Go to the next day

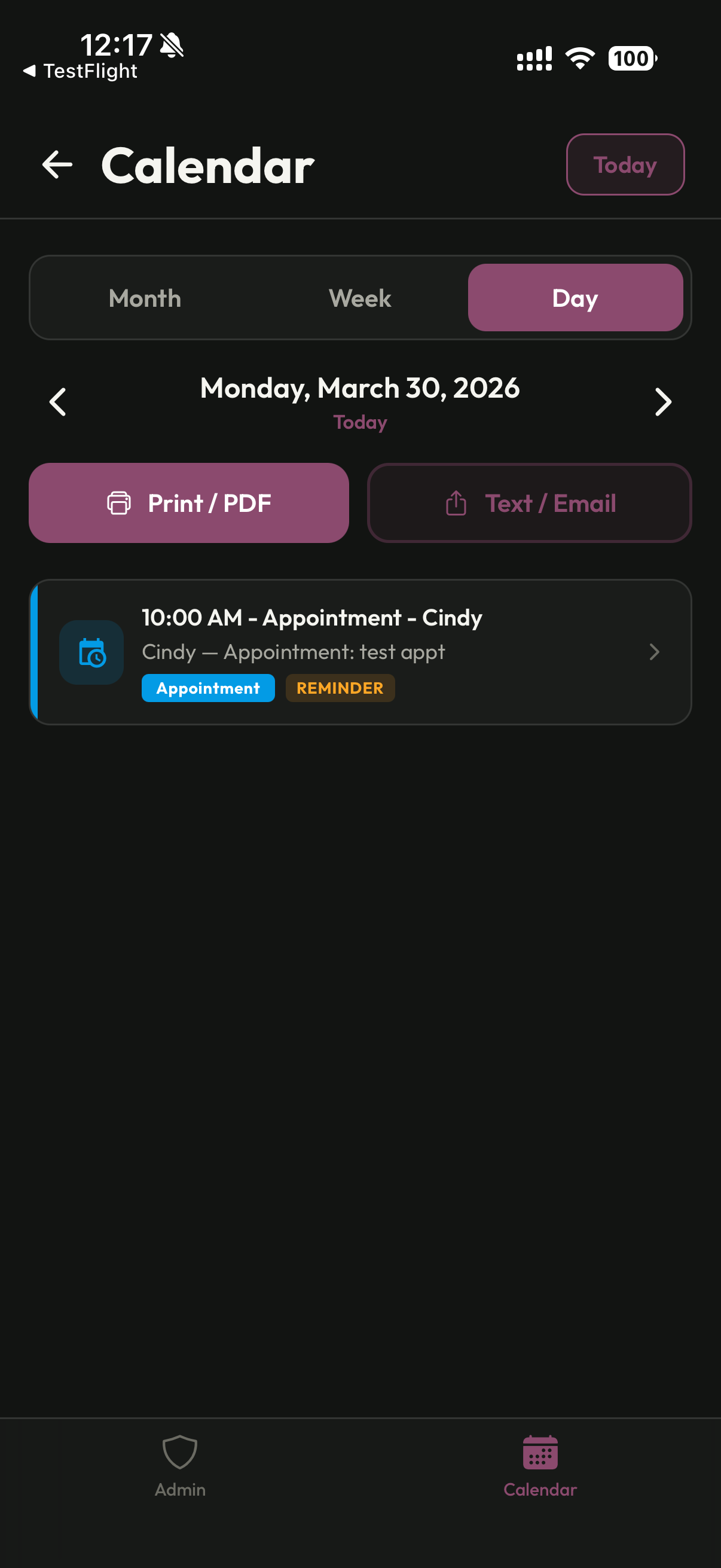coord(662,402)
